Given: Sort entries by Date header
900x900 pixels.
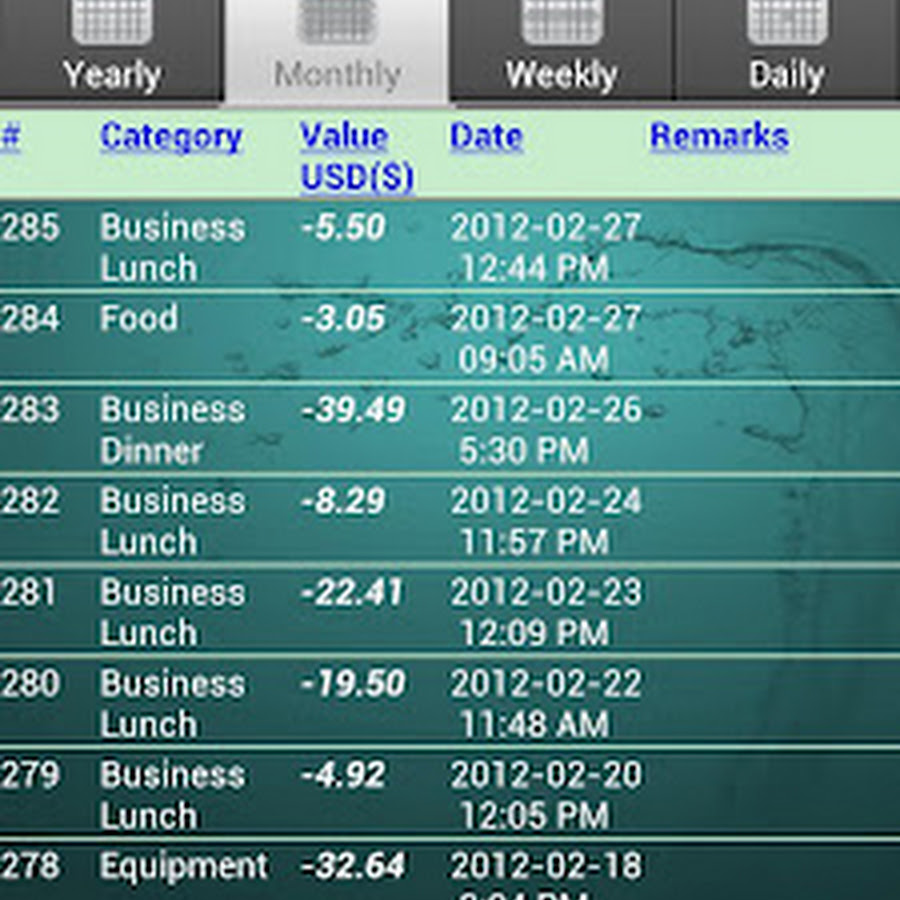Looking at the screenshot, I should [x=486, y=137].
